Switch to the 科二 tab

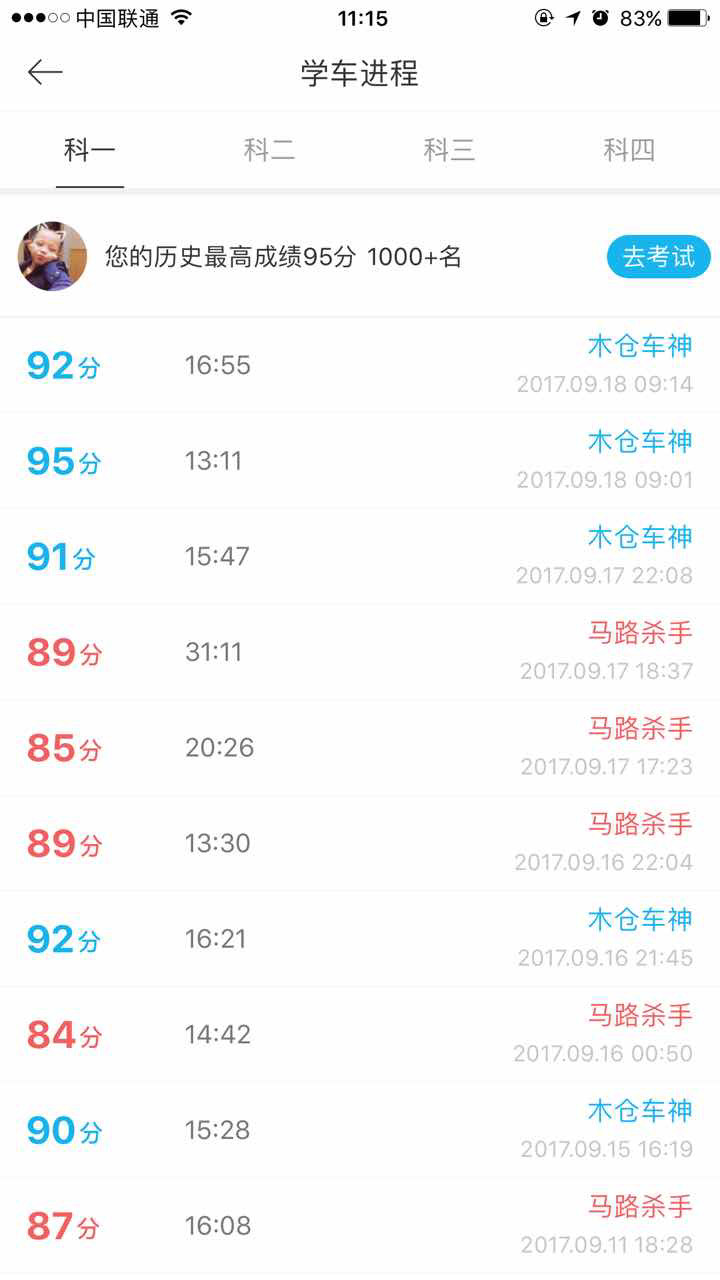(269, 150)
